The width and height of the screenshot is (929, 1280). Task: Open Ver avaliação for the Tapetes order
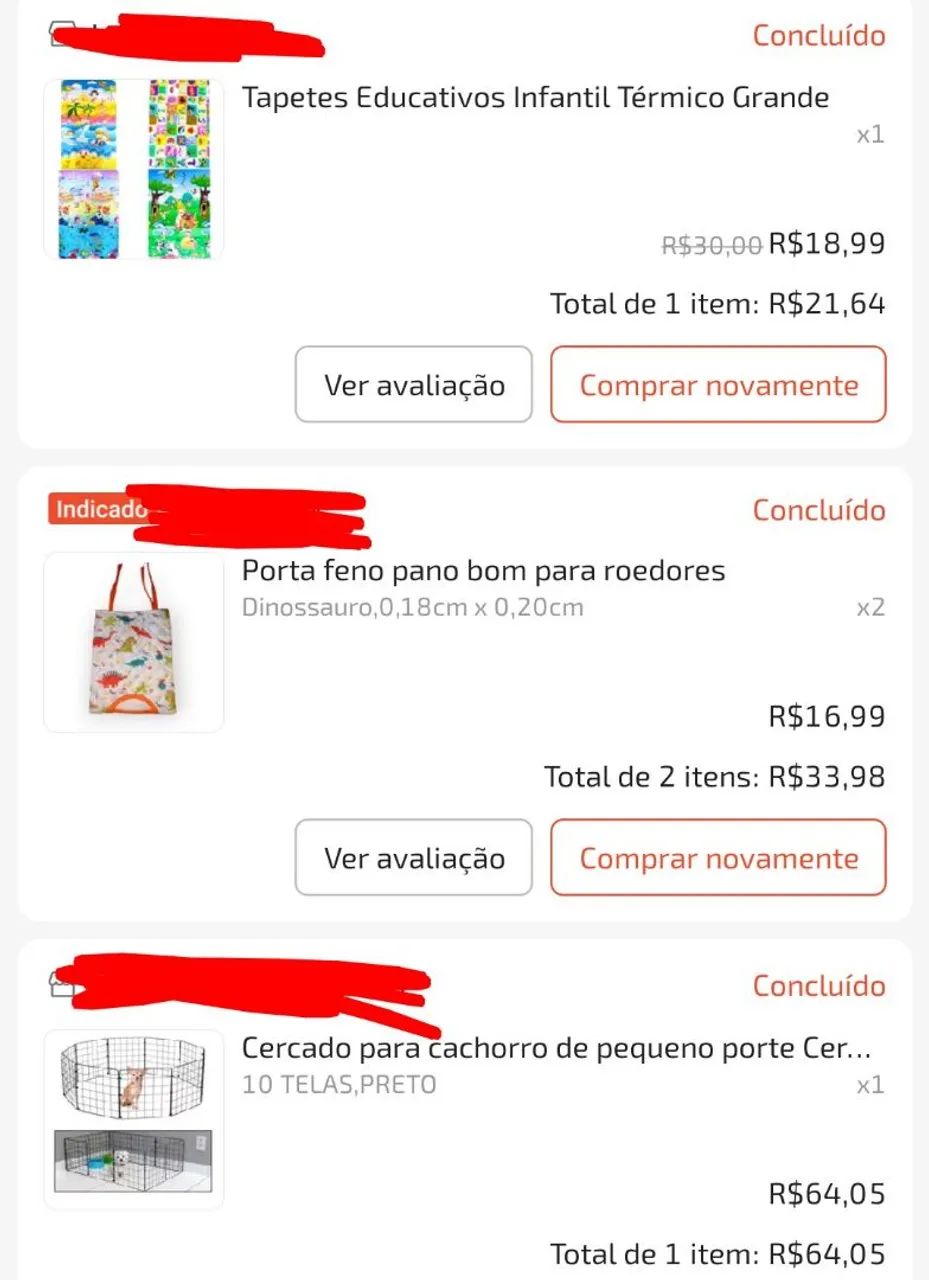point(413,385)
